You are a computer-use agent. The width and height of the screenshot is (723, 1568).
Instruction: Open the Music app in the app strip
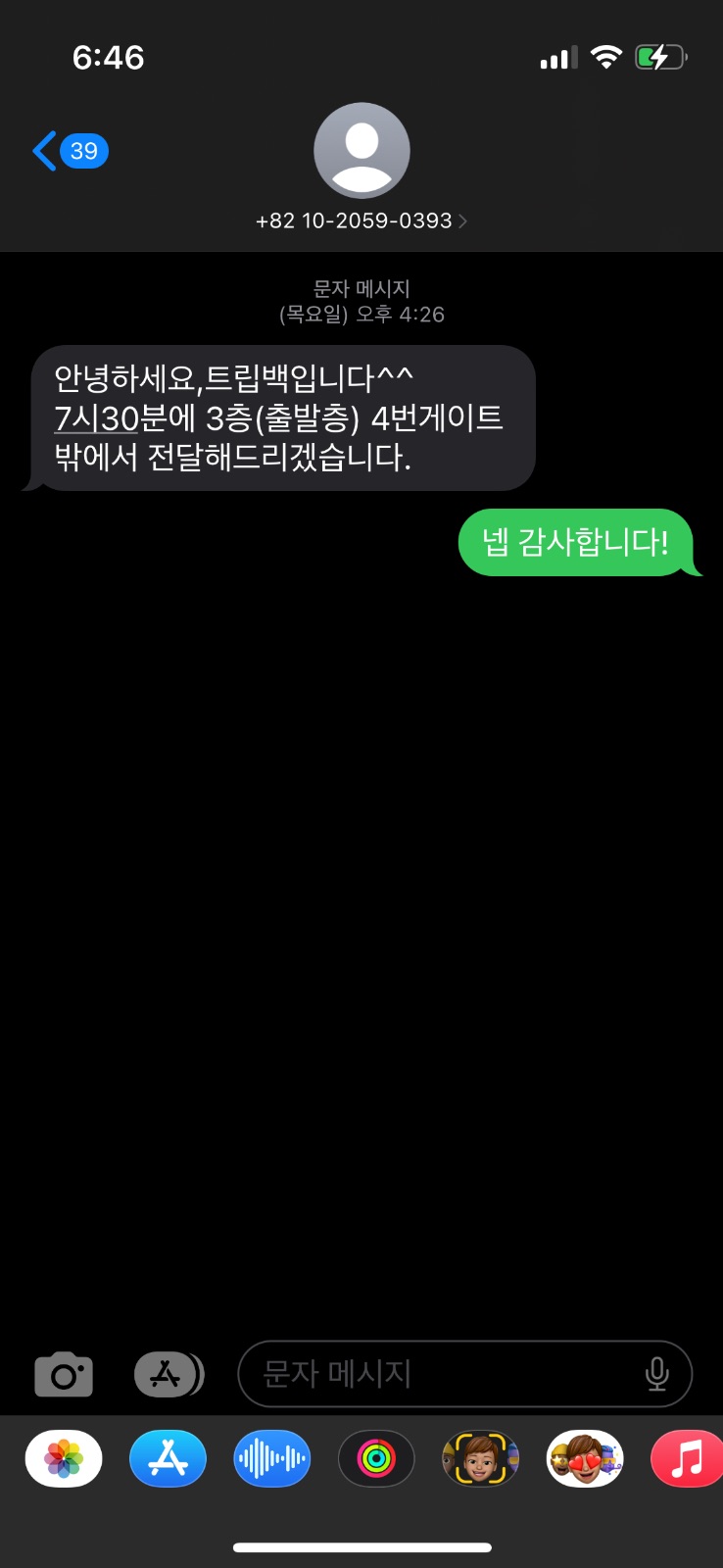coord(686,1458)
